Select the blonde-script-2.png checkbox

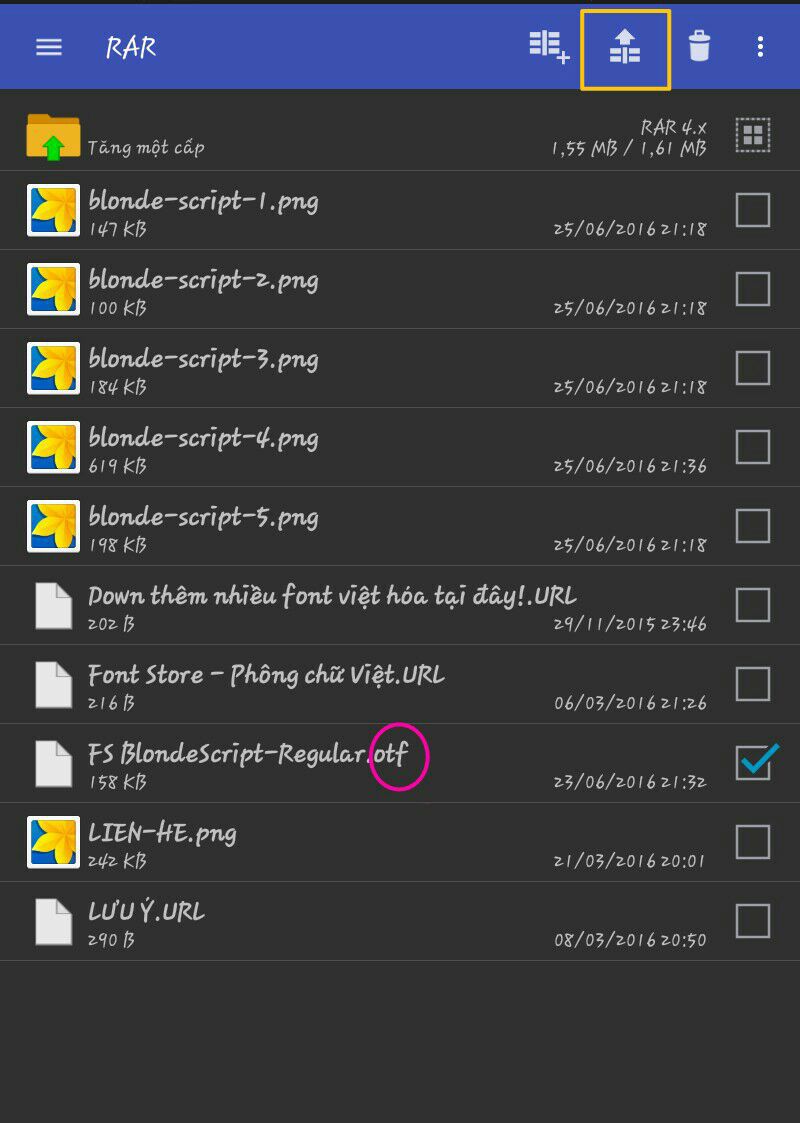(753, 289)
